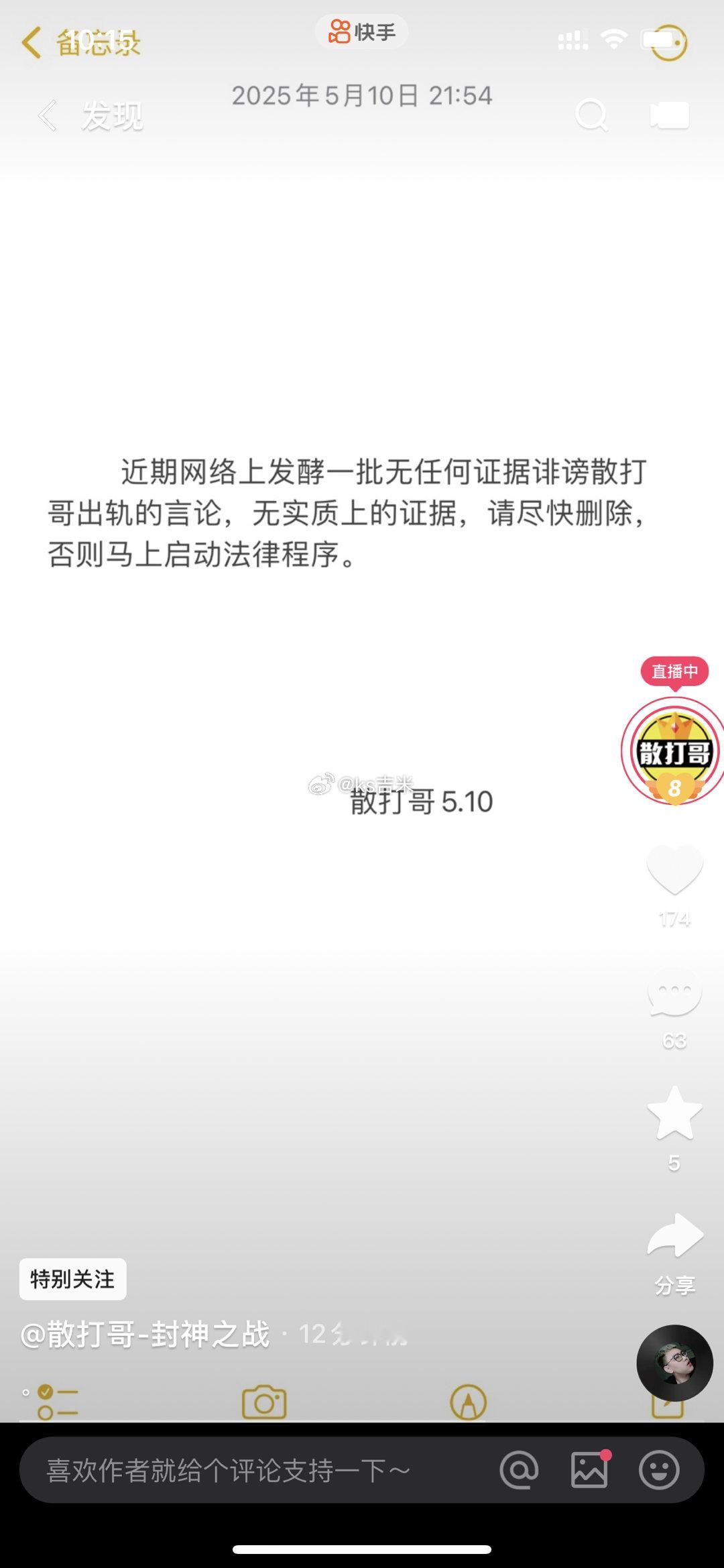This screenshot has width=724, height=1568.
Task: Mention someone with the @ icon
Action: click(519, 1471)
